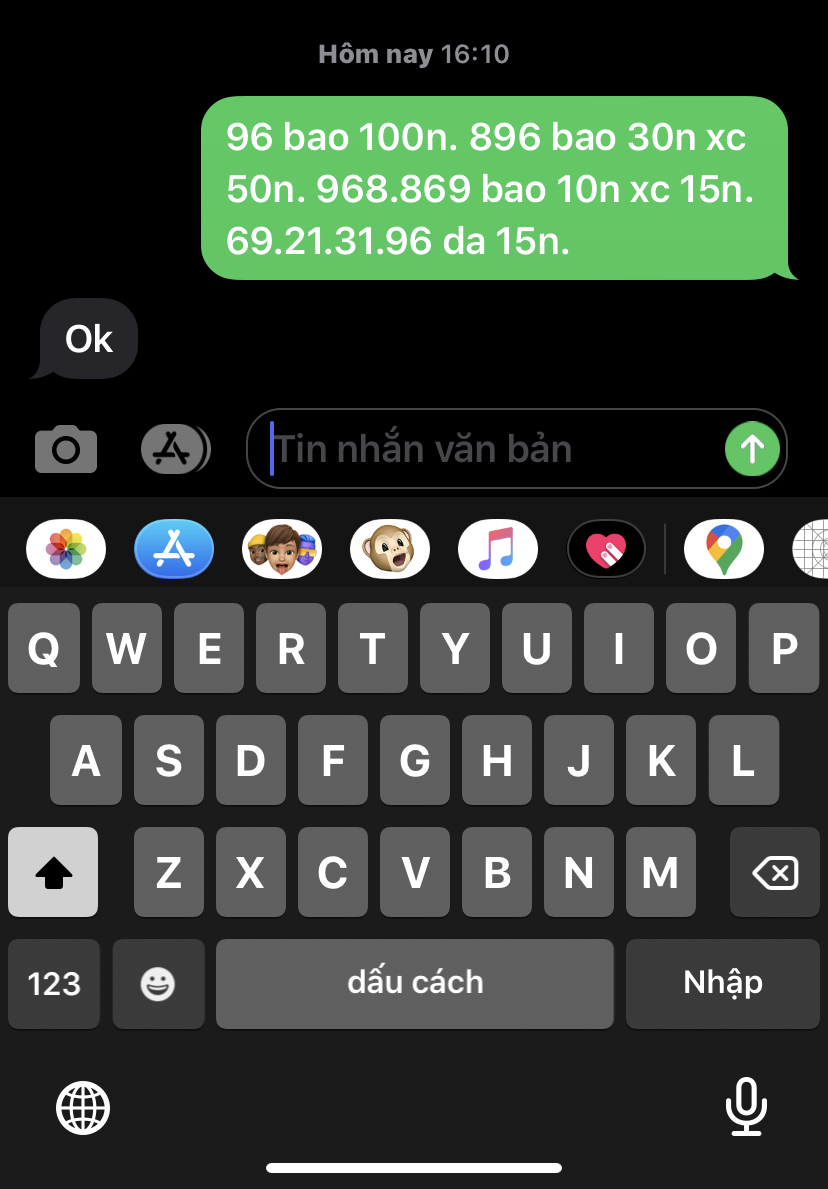Open App Store in the iMessage app strip
Viewport: 828px width, 1189px height.
tap(174, 549)
